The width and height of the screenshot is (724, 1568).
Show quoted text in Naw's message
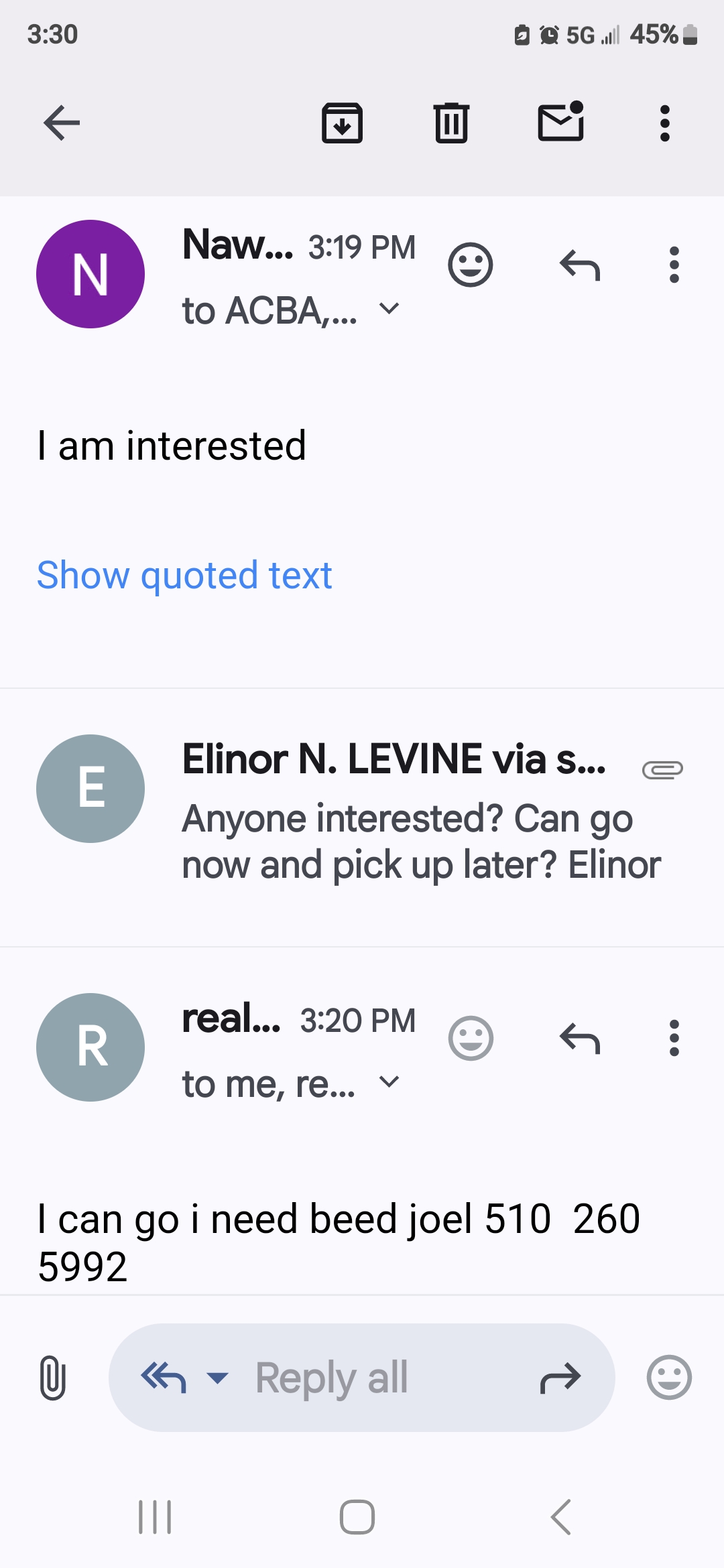pos(184,576)
